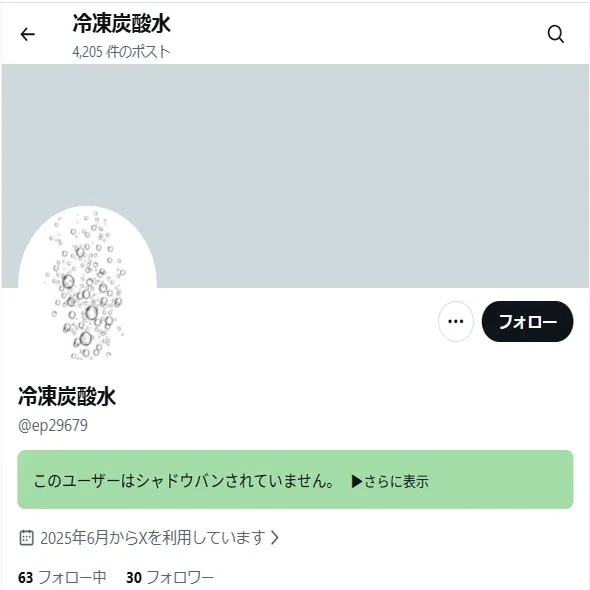The height and width of the screenshot is (590, 590).
Task: View the 30 フォロワー list
Action: pyautogui.click(x=170, y=577)
